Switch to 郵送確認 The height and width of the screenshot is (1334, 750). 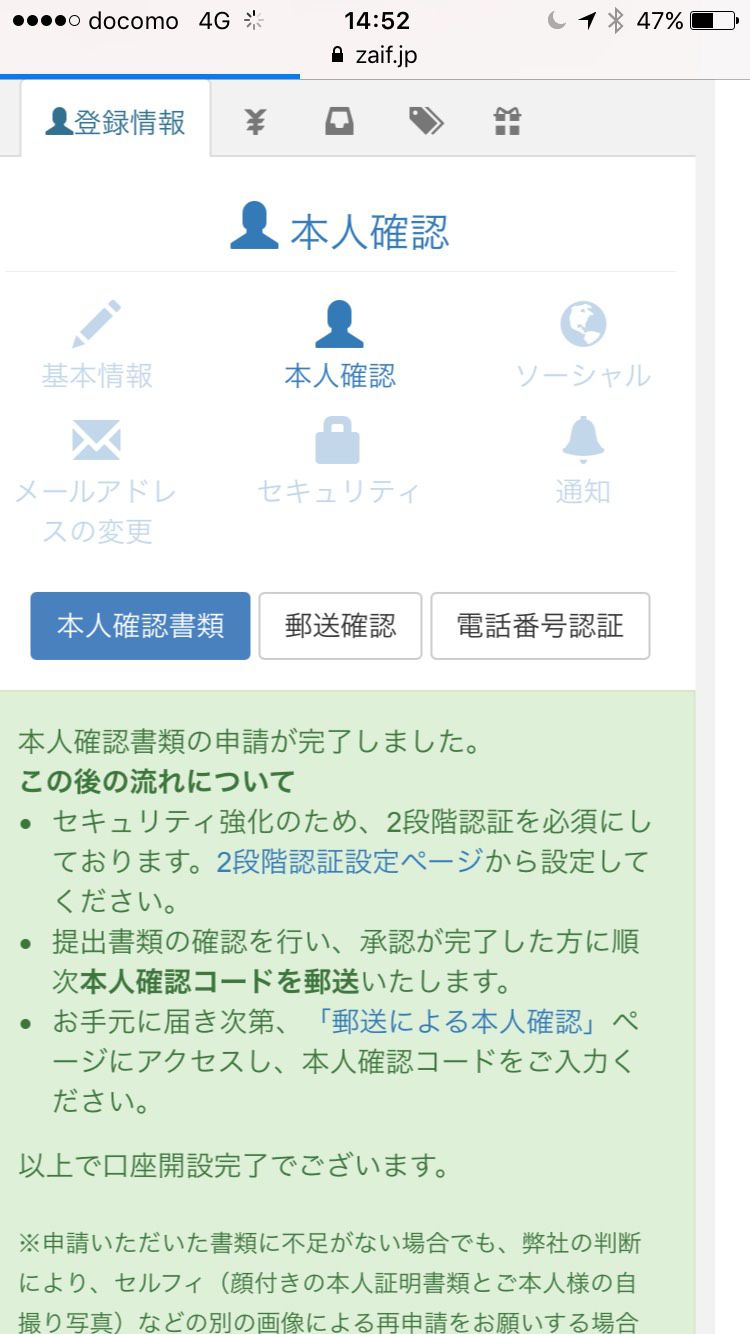[340, 626]
